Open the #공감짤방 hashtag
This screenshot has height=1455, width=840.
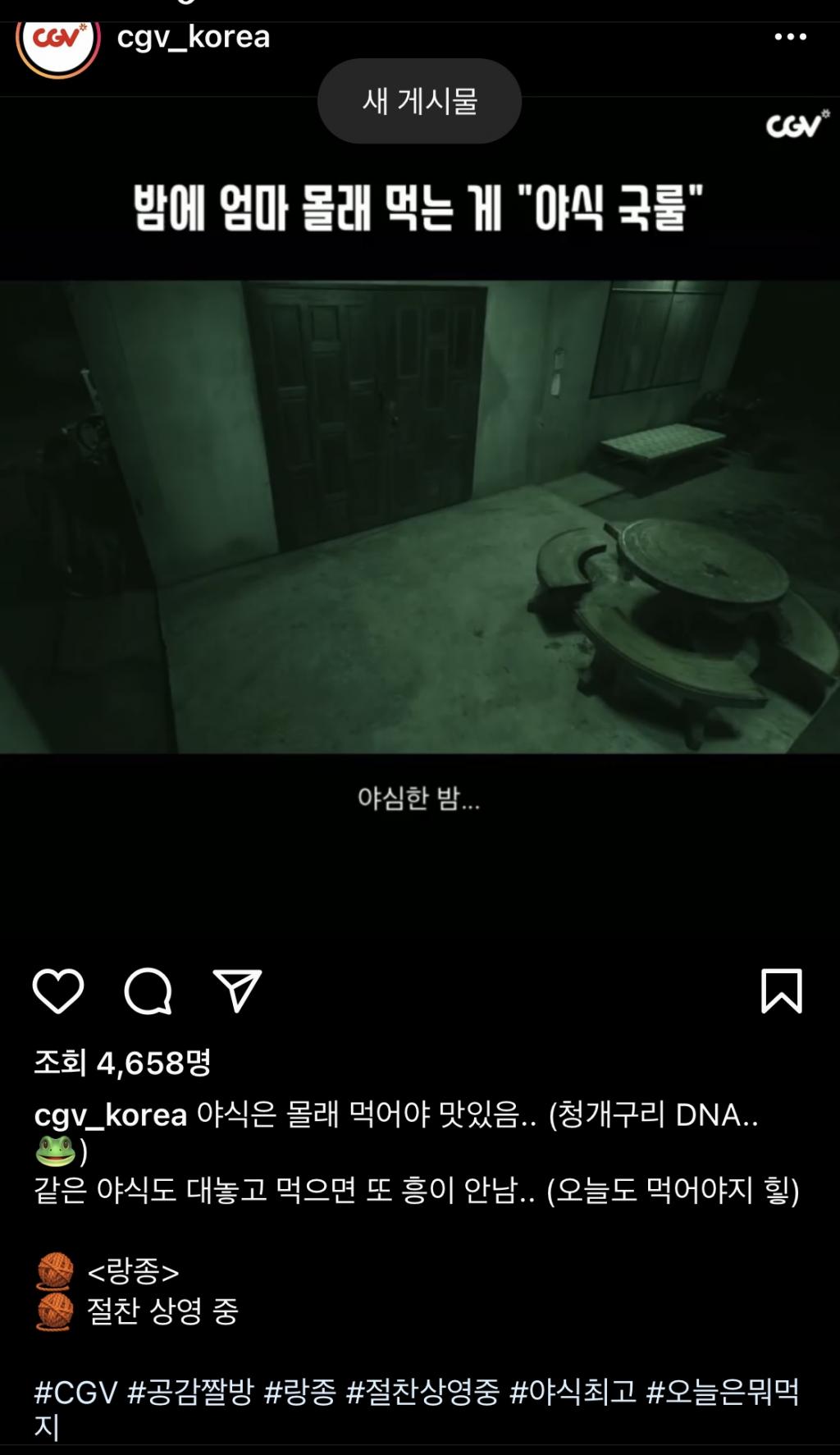[x=190, y=1392]
